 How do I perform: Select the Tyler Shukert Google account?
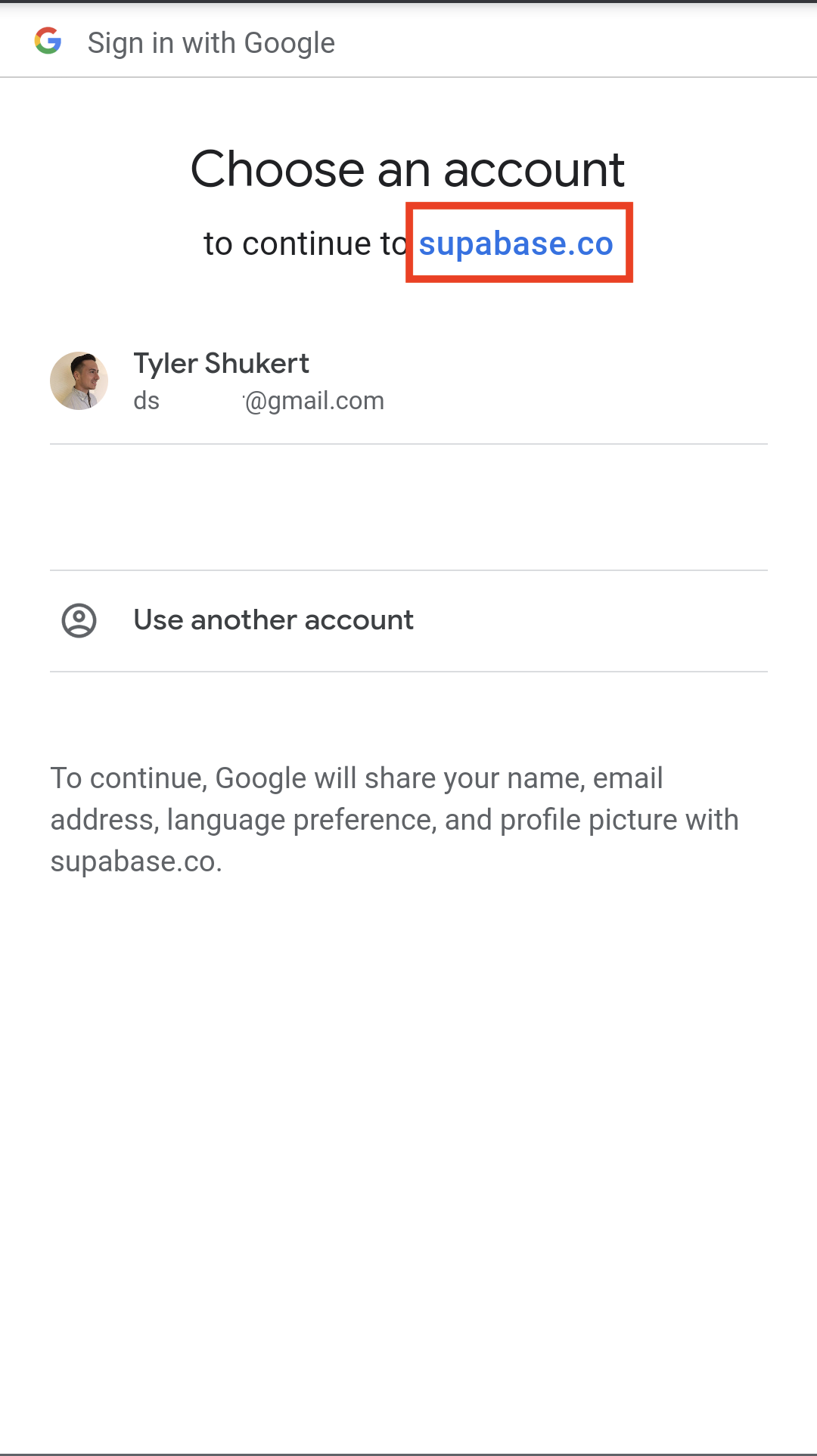click(408, 381)
